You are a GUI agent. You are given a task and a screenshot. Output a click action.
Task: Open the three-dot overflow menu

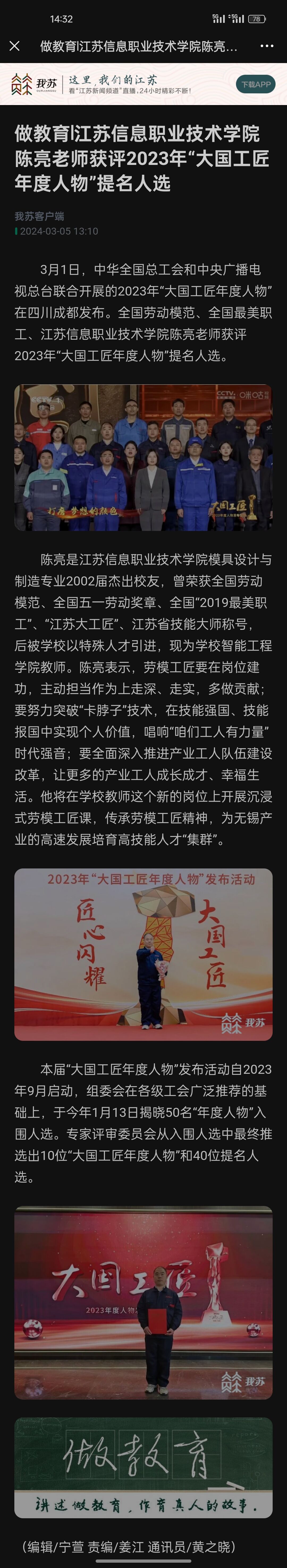point(266,46)
